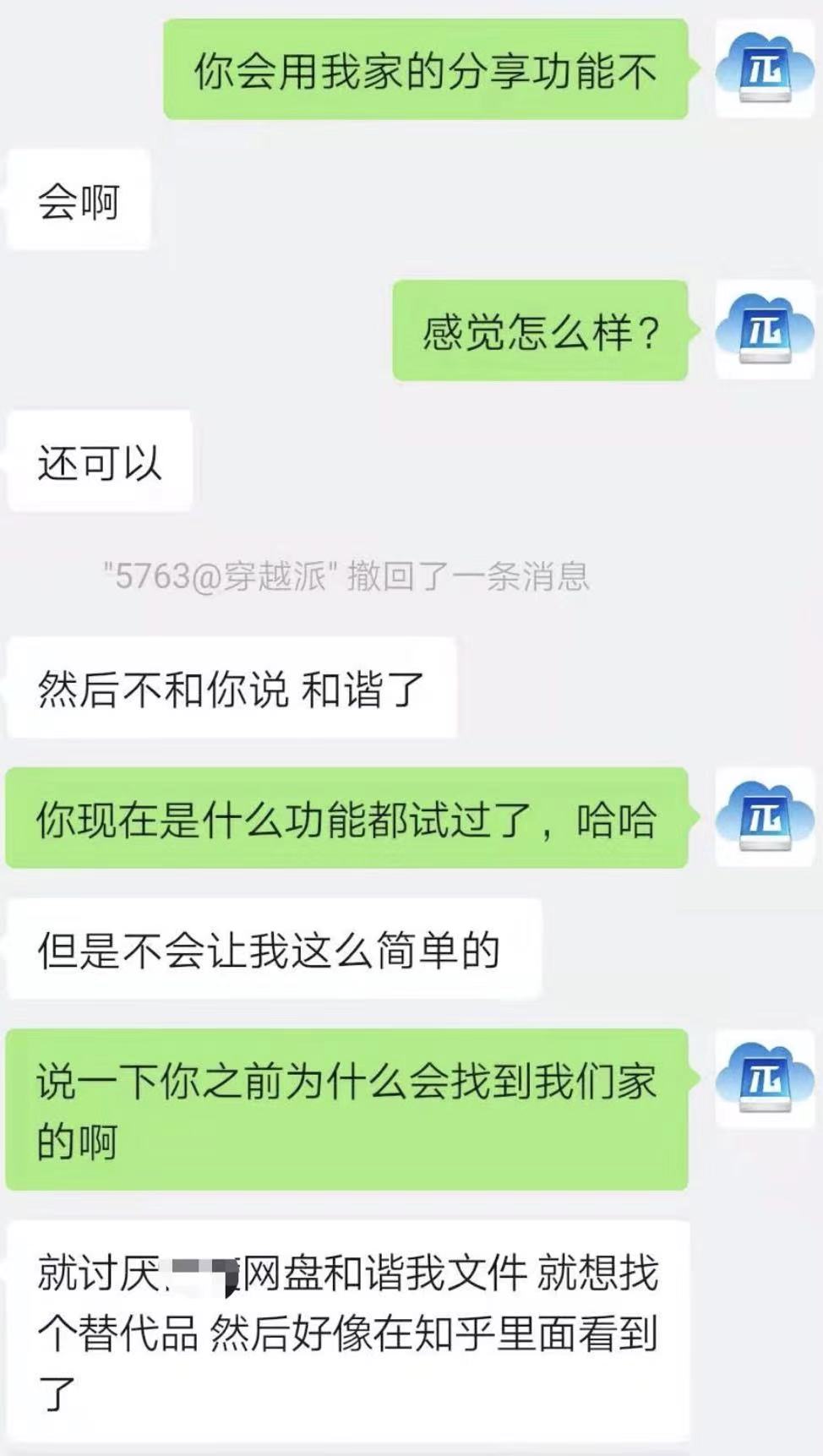Open the avatar next to "说一下你之前为什么会找到我们家的啊"

[765, 1079]
